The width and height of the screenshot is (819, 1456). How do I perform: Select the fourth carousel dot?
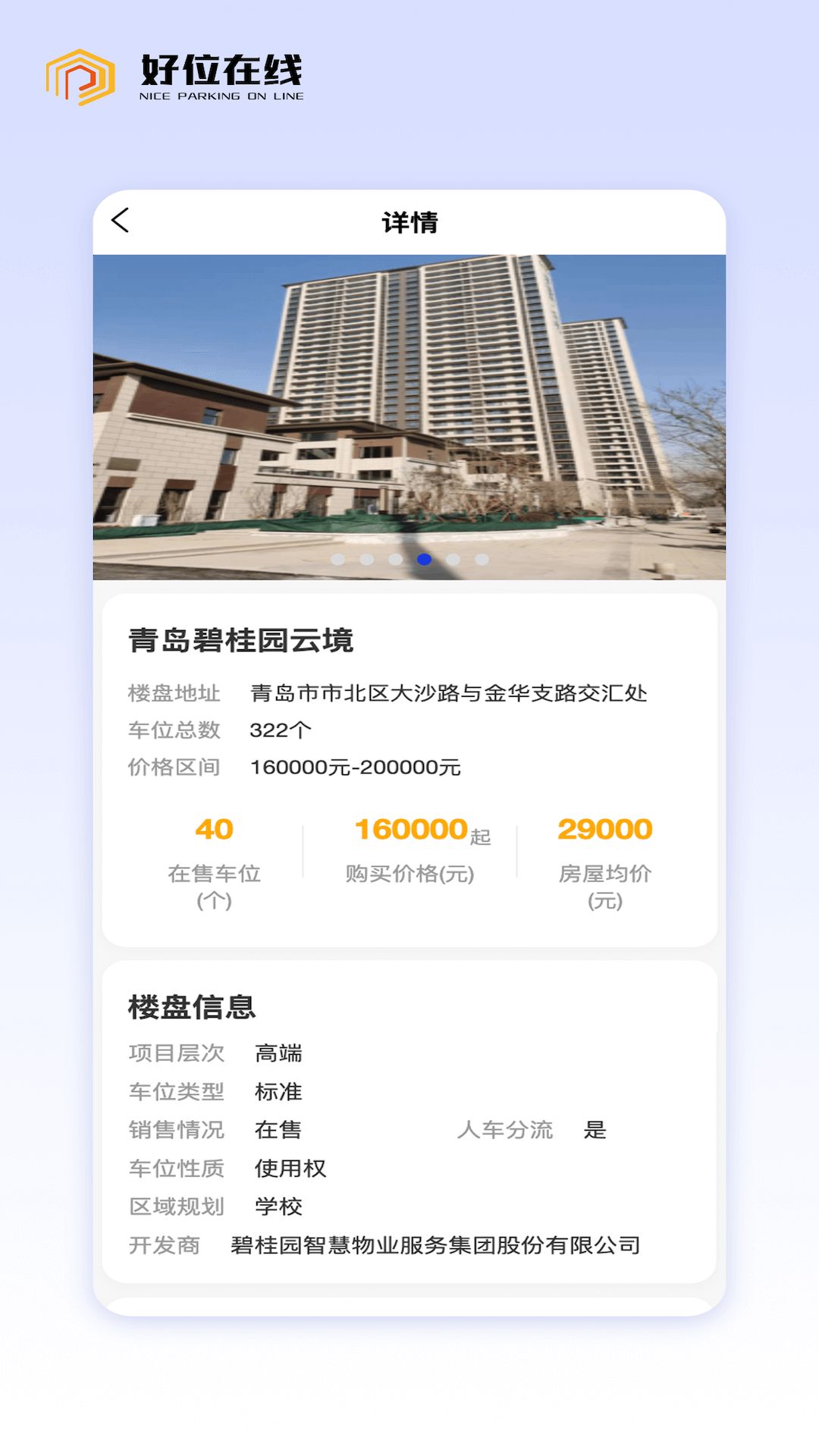(425, 559)
